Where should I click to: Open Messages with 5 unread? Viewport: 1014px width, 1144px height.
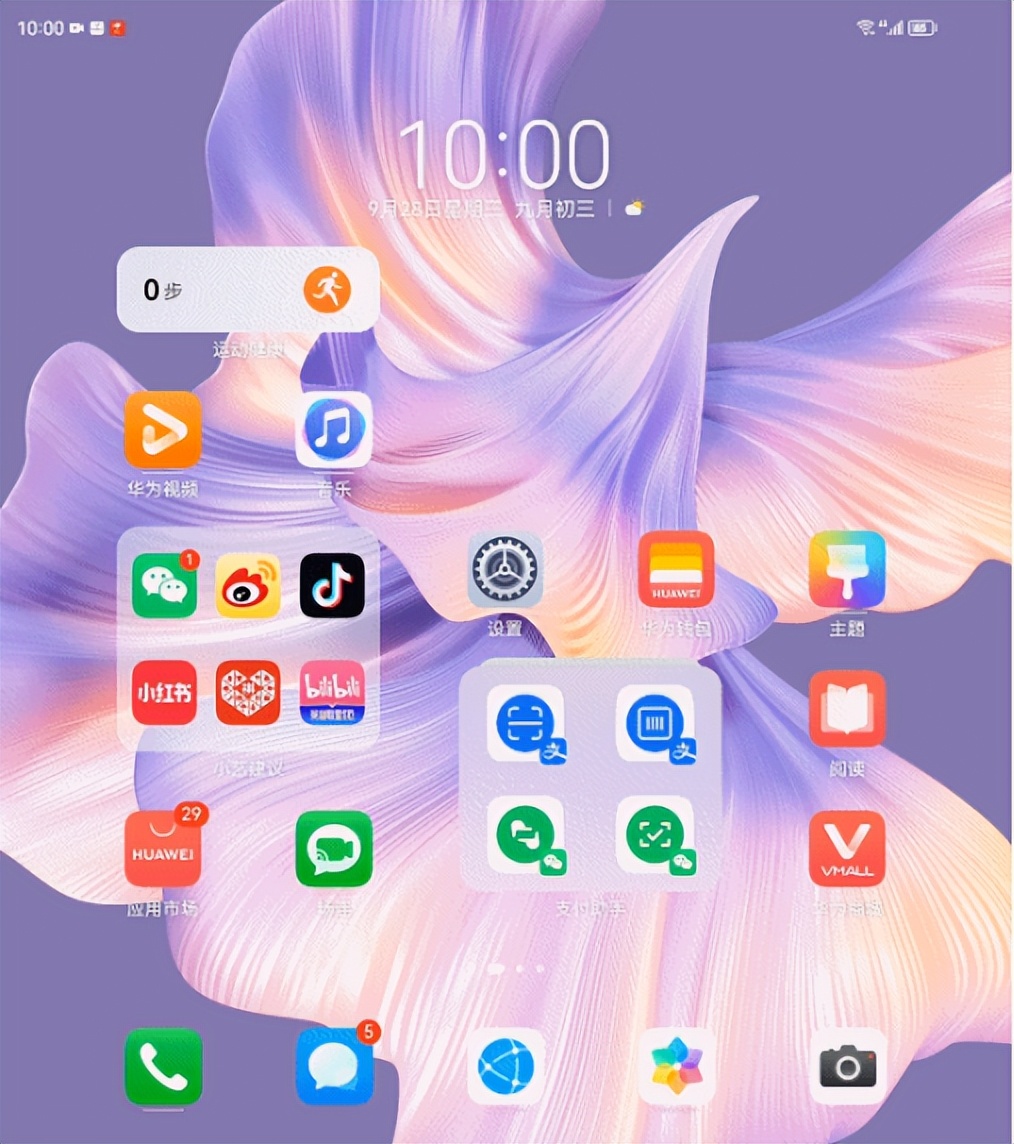coord(334,1066)
